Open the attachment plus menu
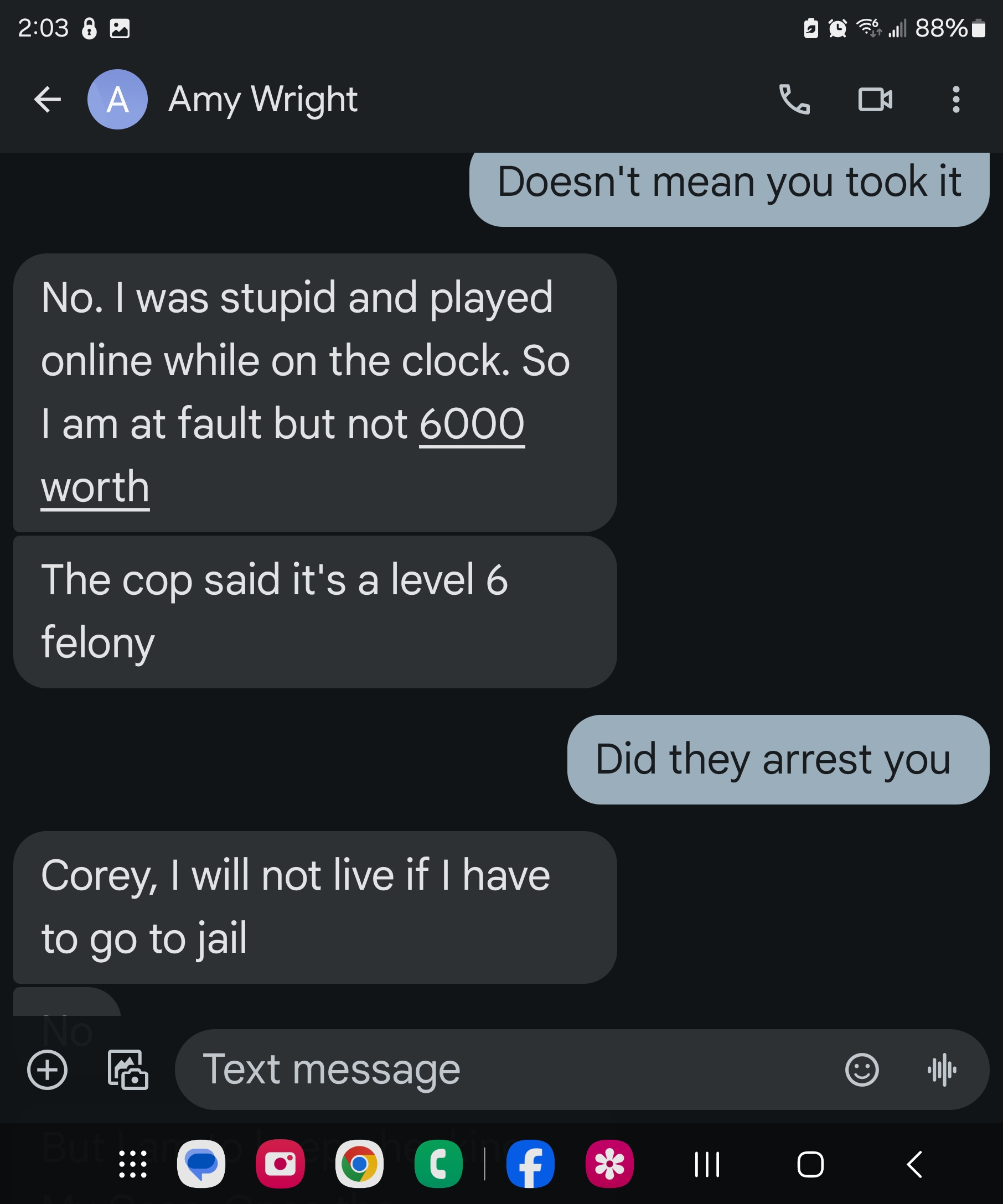 pyautogui.click(x=47, y=1070)
